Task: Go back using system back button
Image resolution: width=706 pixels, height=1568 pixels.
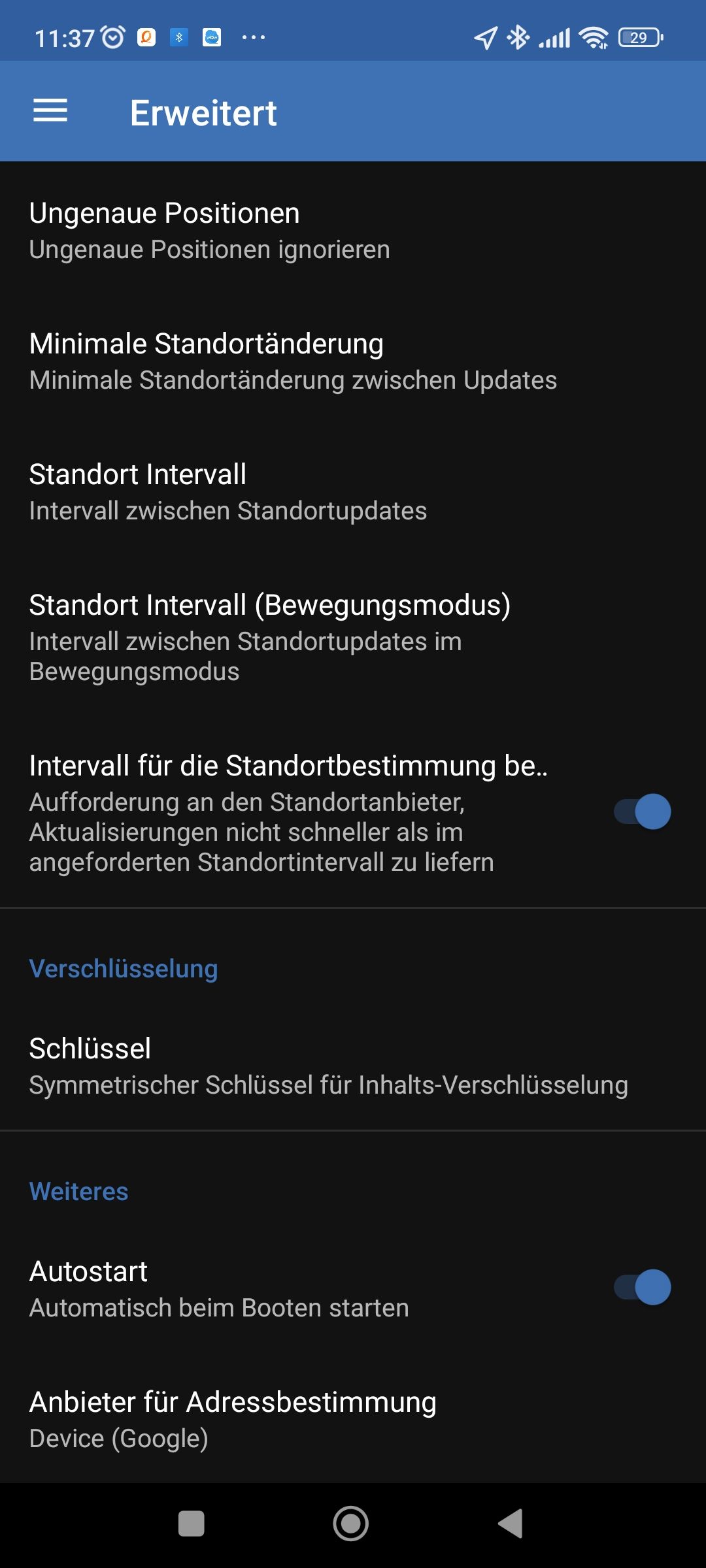Action: point(511,1524)
